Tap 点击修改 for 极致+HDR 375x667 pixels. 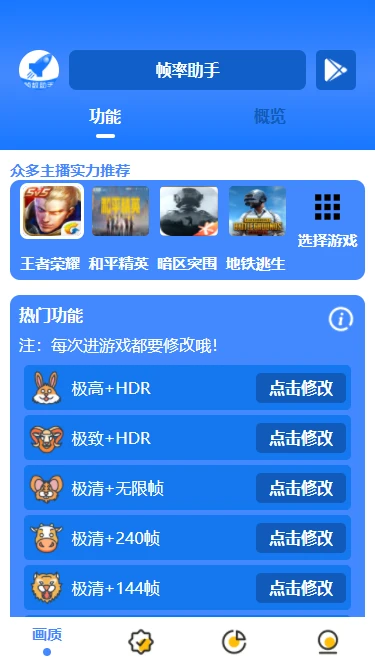click(x=301, y=438)
